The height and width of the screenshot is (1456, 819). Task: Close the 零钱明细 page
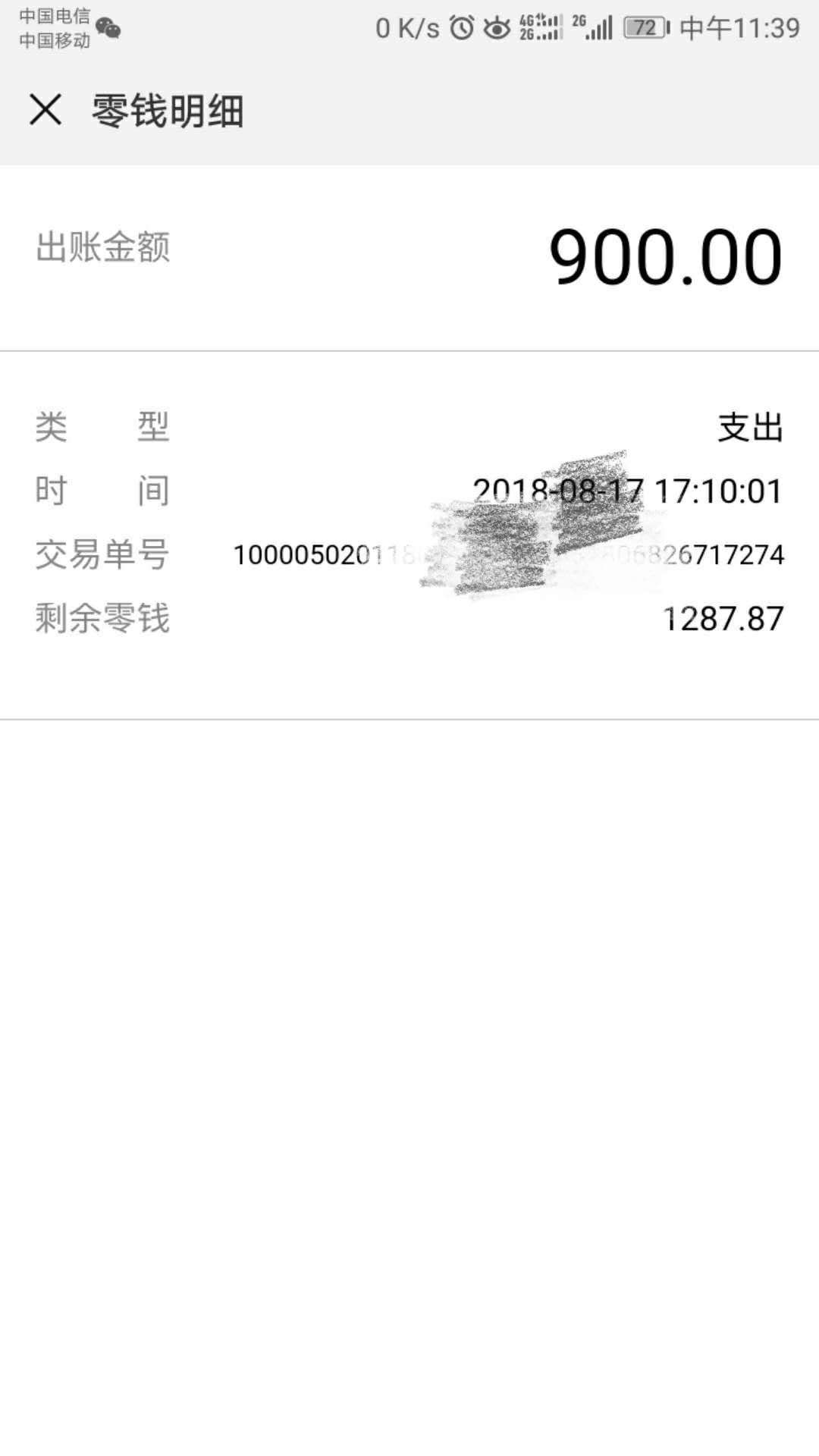click(x=45, y=110)
